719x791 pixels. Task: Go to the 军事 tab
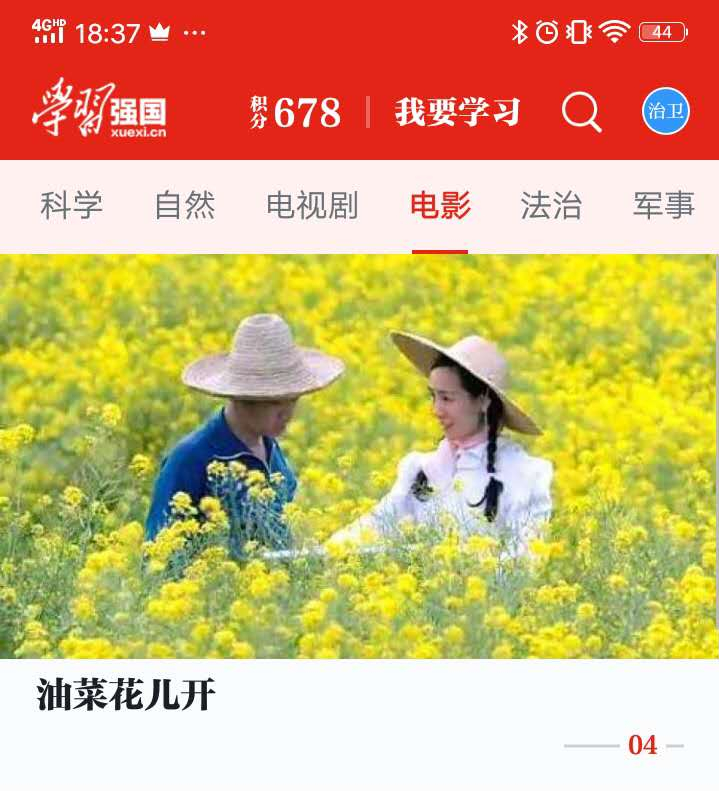(664, 206)
